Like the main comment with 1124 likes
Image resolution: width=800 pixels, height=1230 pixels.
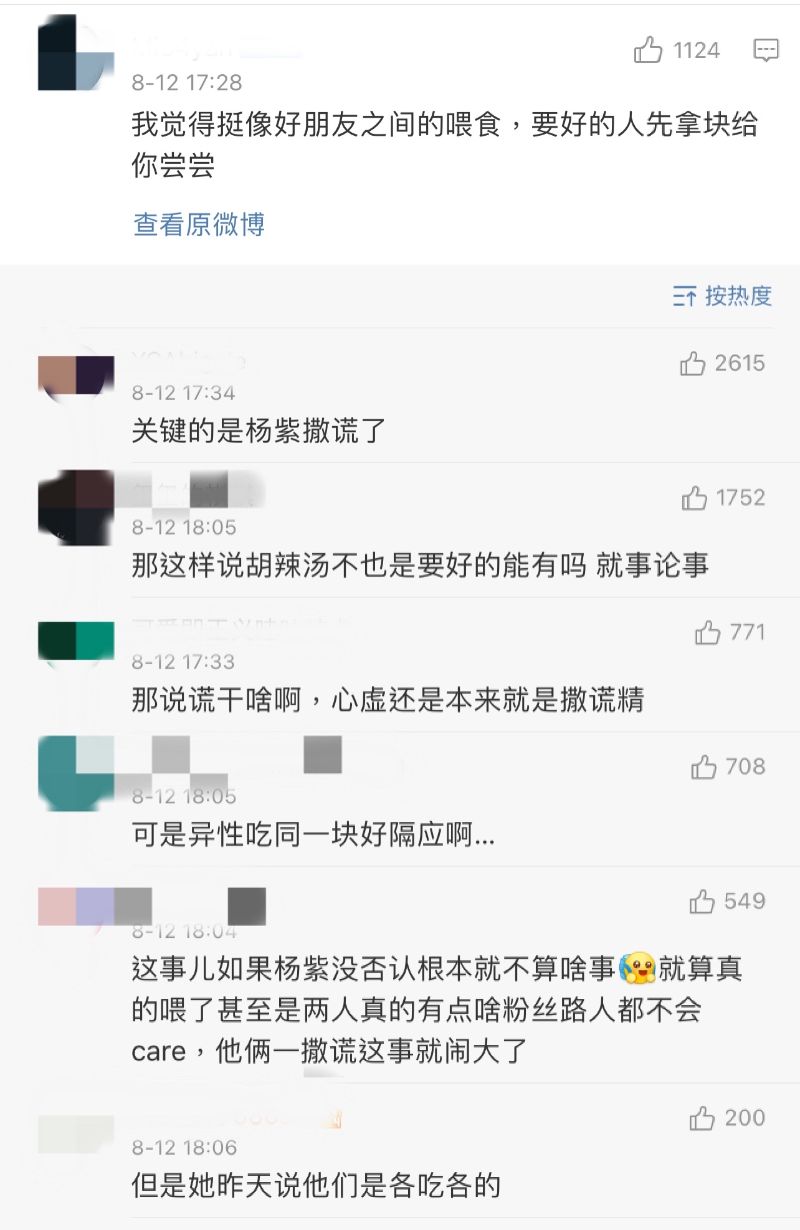coord(649,50)
